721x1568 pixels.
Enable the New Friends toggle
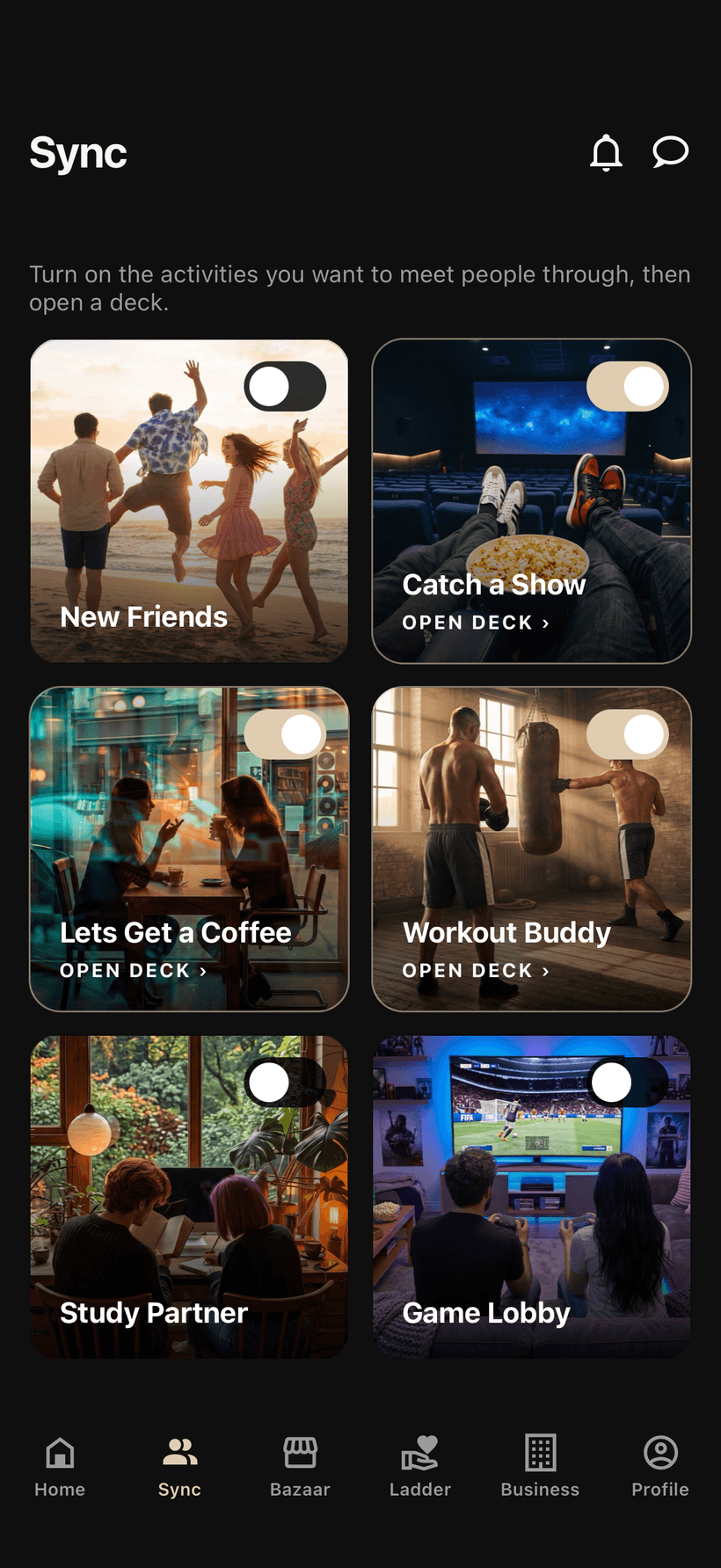tap(285, 386)
